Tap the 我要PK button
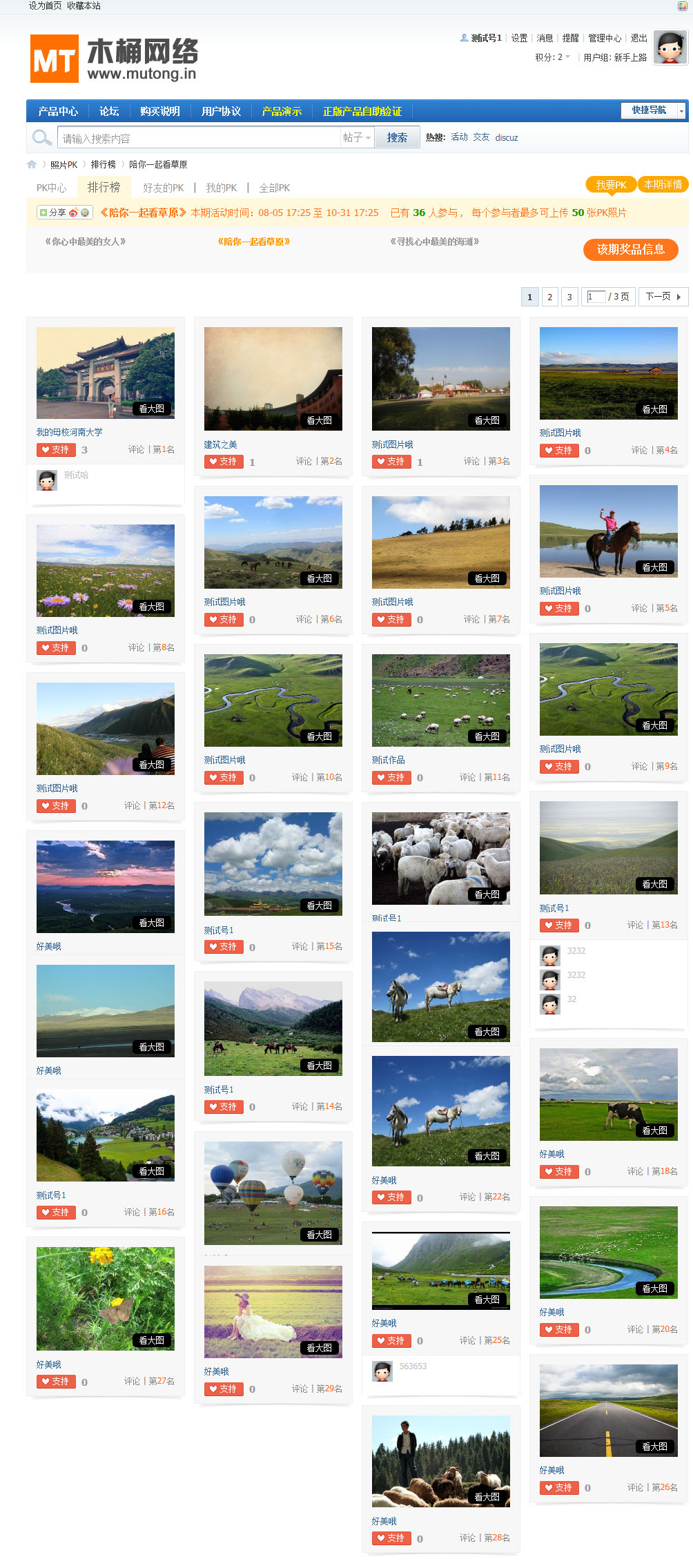Image resolution: width=693 pixels, height=1568 pixels. 611,185
